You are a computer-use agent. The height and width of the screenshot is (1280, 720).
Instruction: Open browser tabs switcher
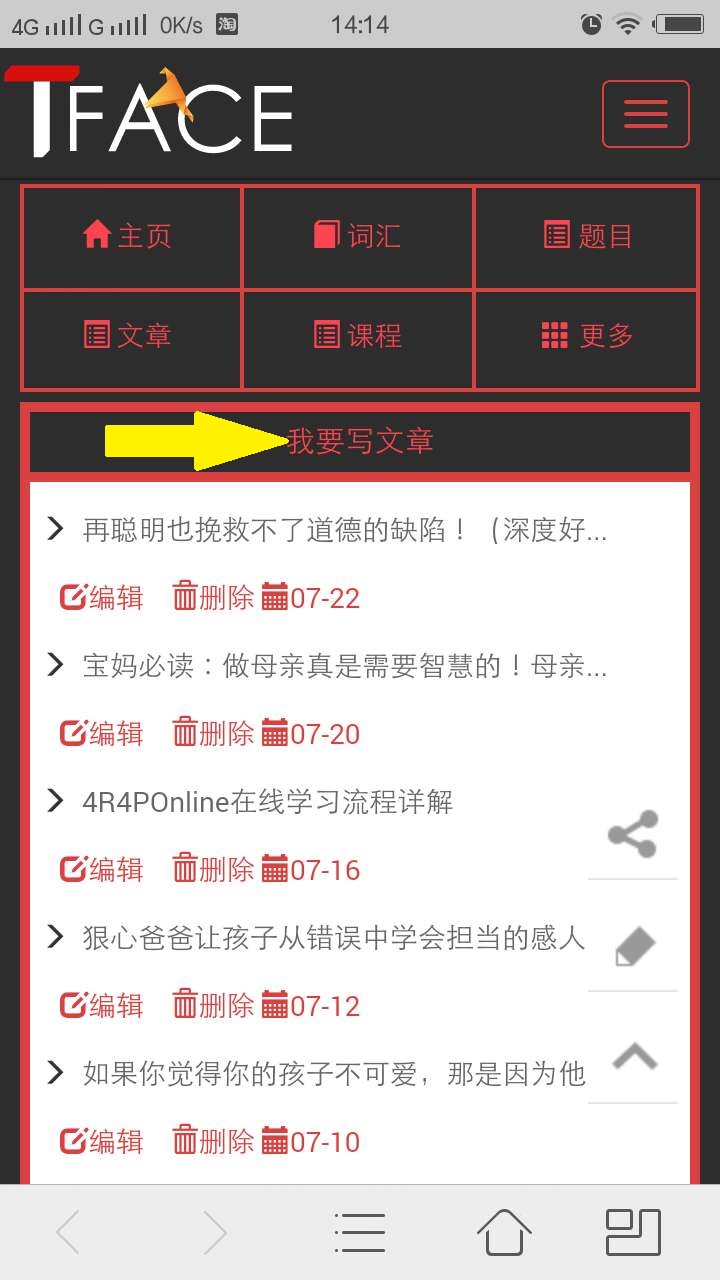pos(633,1232)
